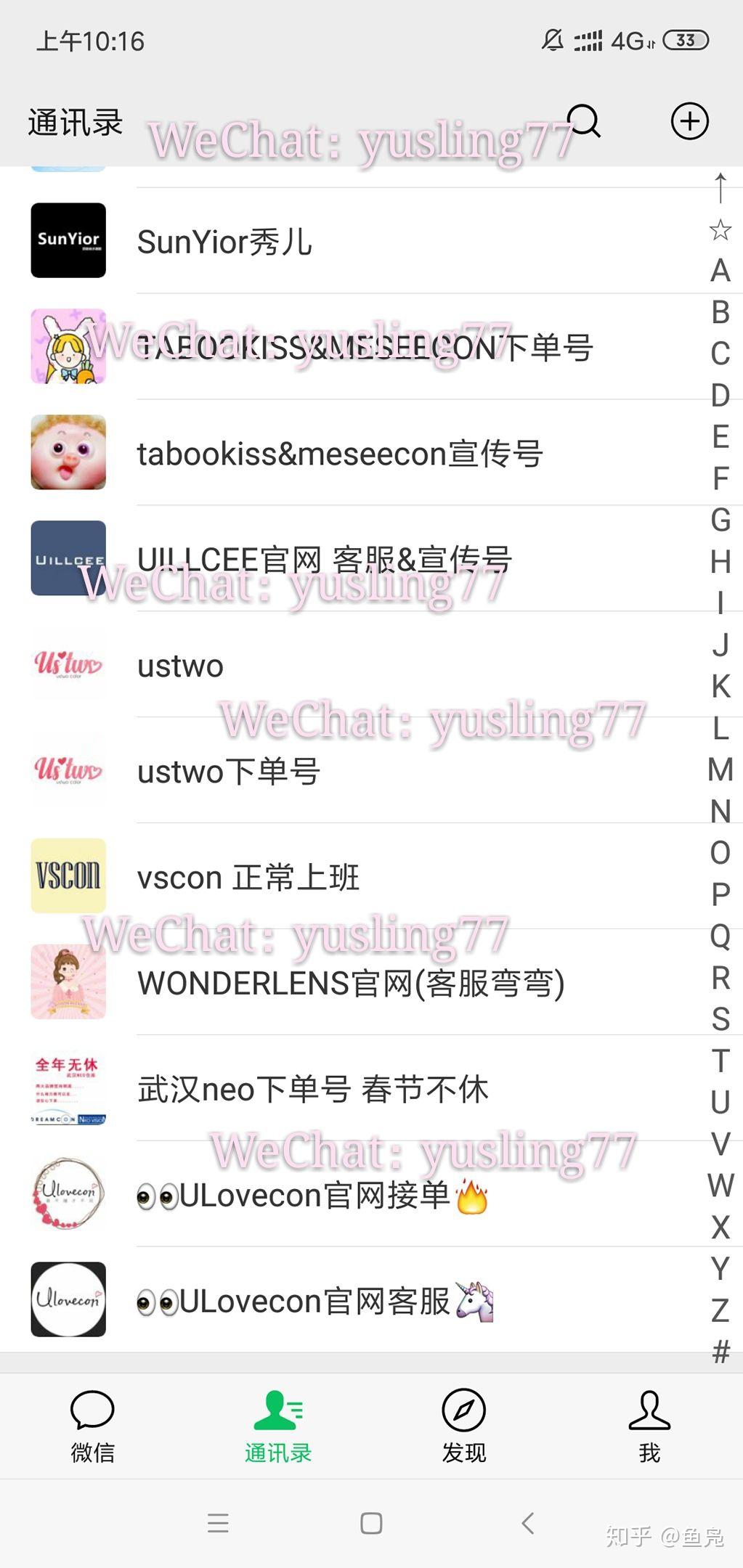Open the search icon in the top bar
The height and width of the screenshot is (1568, 743).
coord(583,121)
